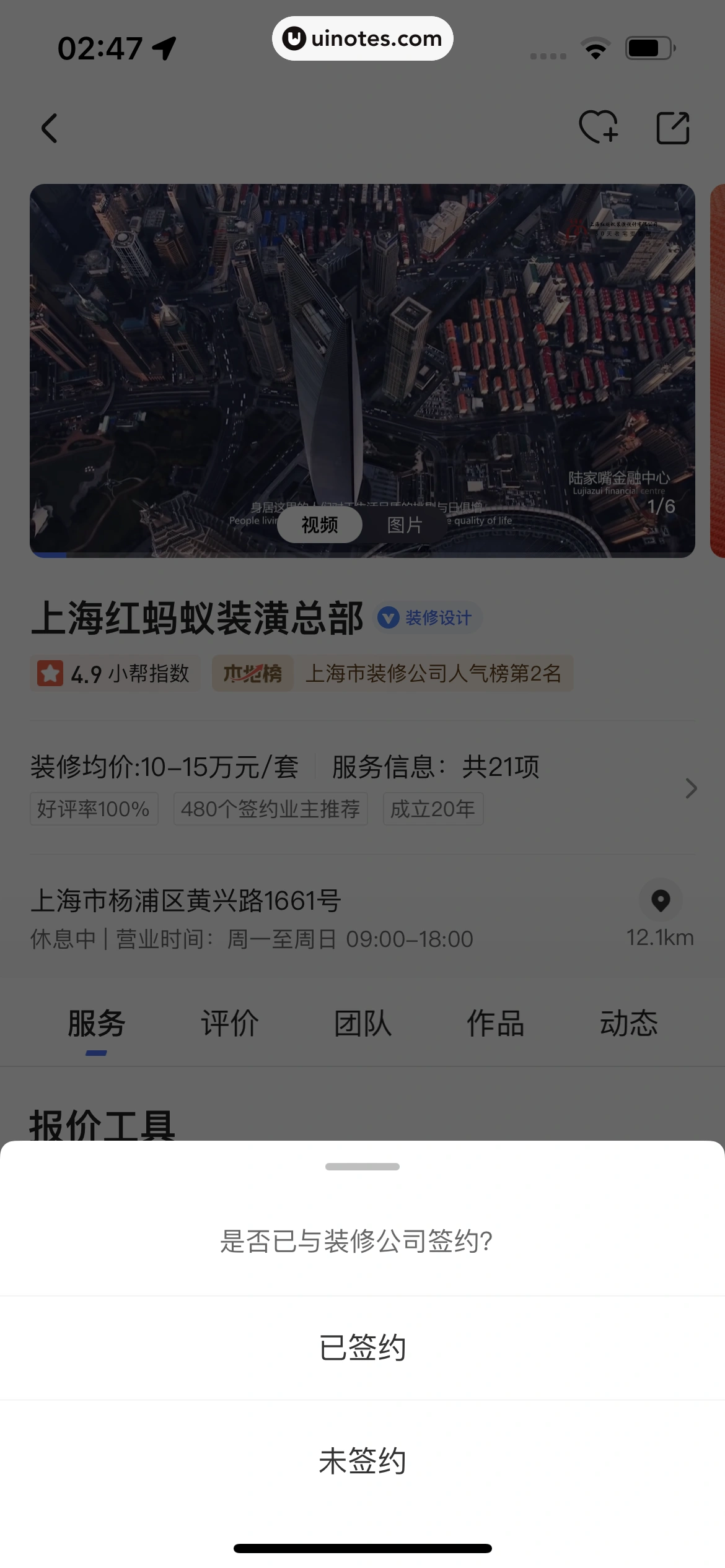The width and height of the screenshot is (725, 1568).
Task: Switch to the 评价 tab
Action: (x=229, y=1023)
